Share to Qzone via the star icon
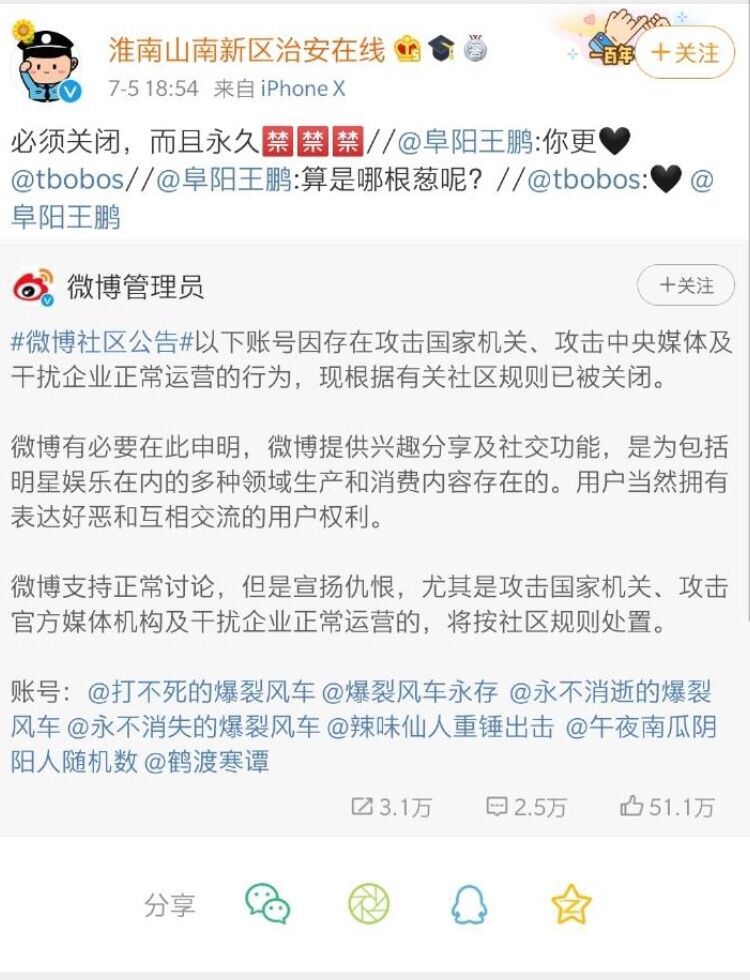 (x=571, y=905)
